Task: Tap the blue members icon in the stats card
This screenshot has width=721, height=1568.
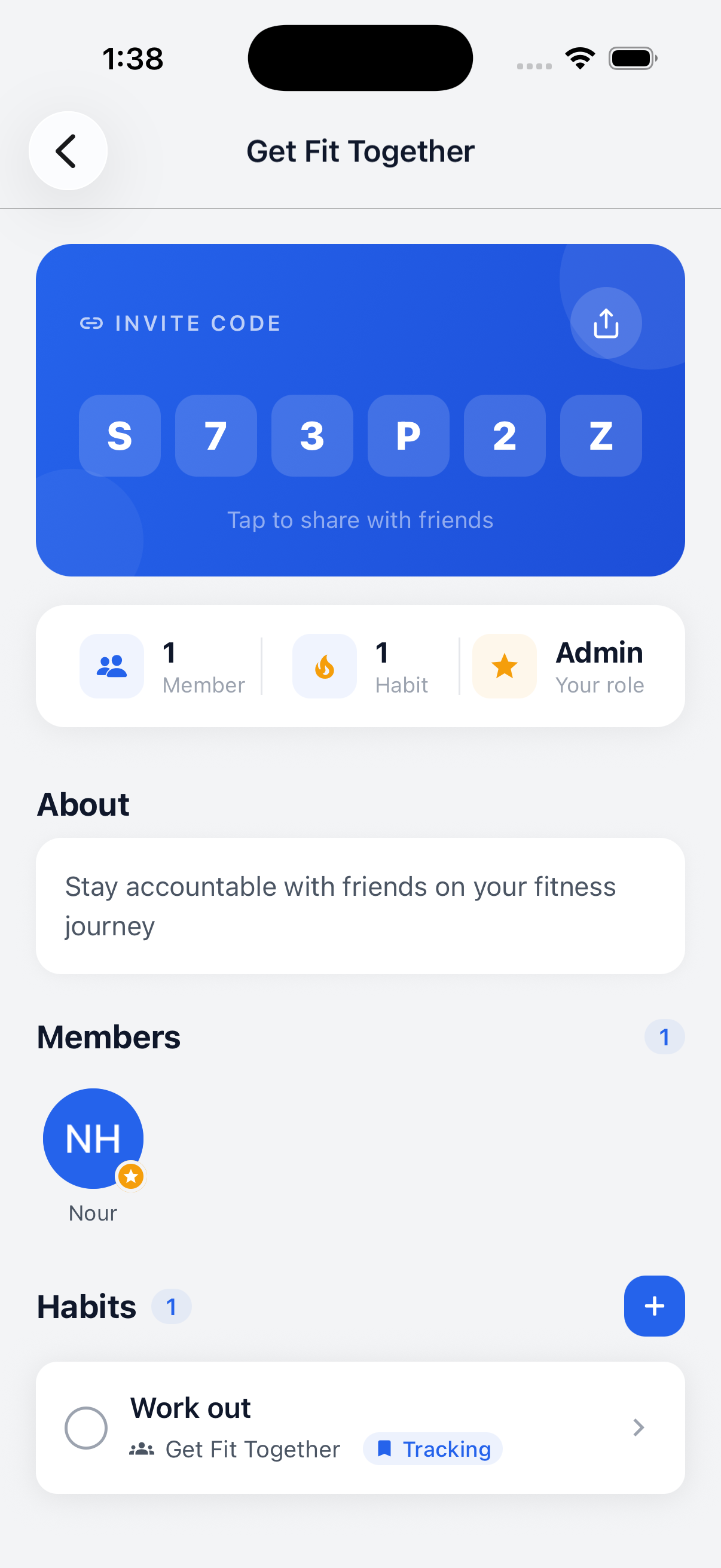Action: point(111,666)
